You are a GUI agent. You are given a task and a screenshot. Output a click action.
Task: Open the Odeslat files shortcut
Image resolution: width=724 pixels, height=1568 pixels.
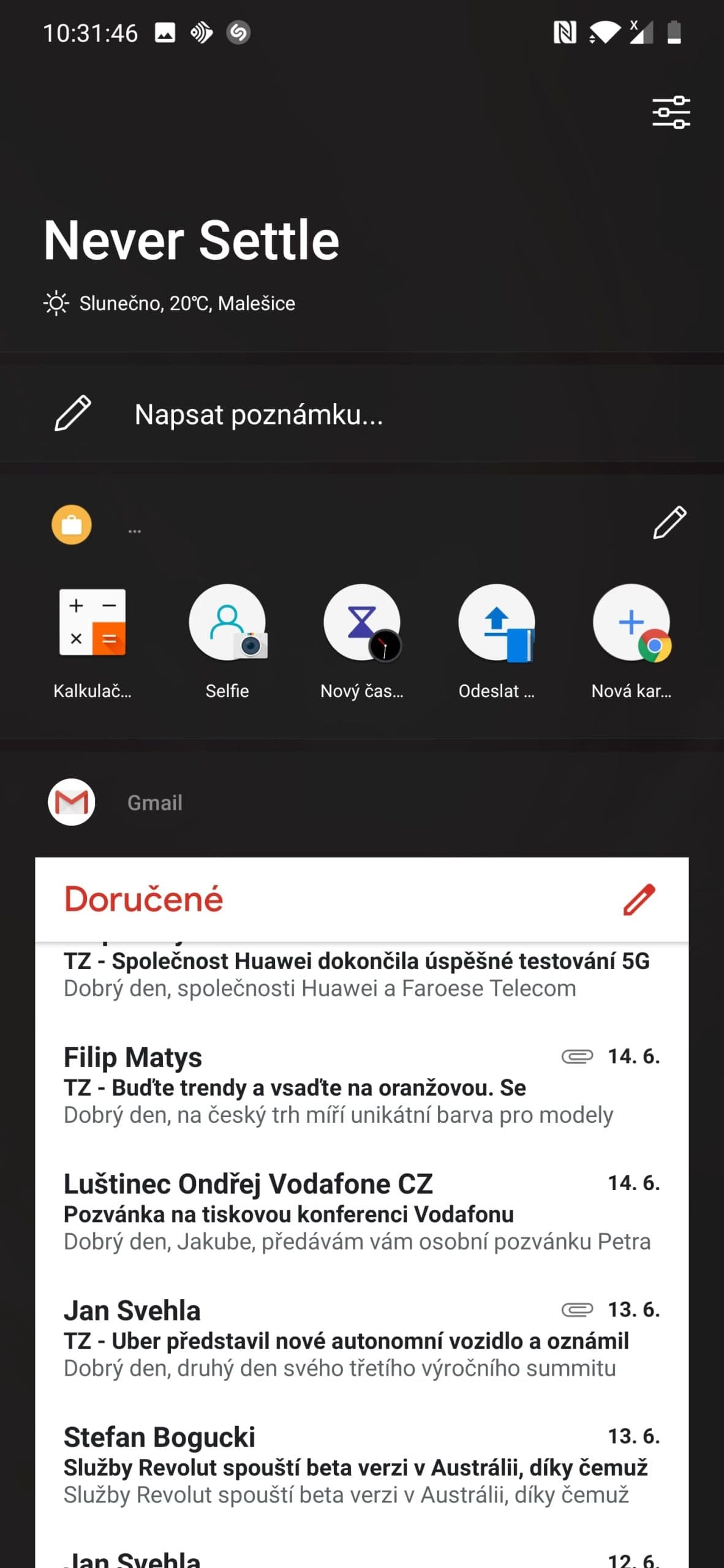[x=497, y=623]
